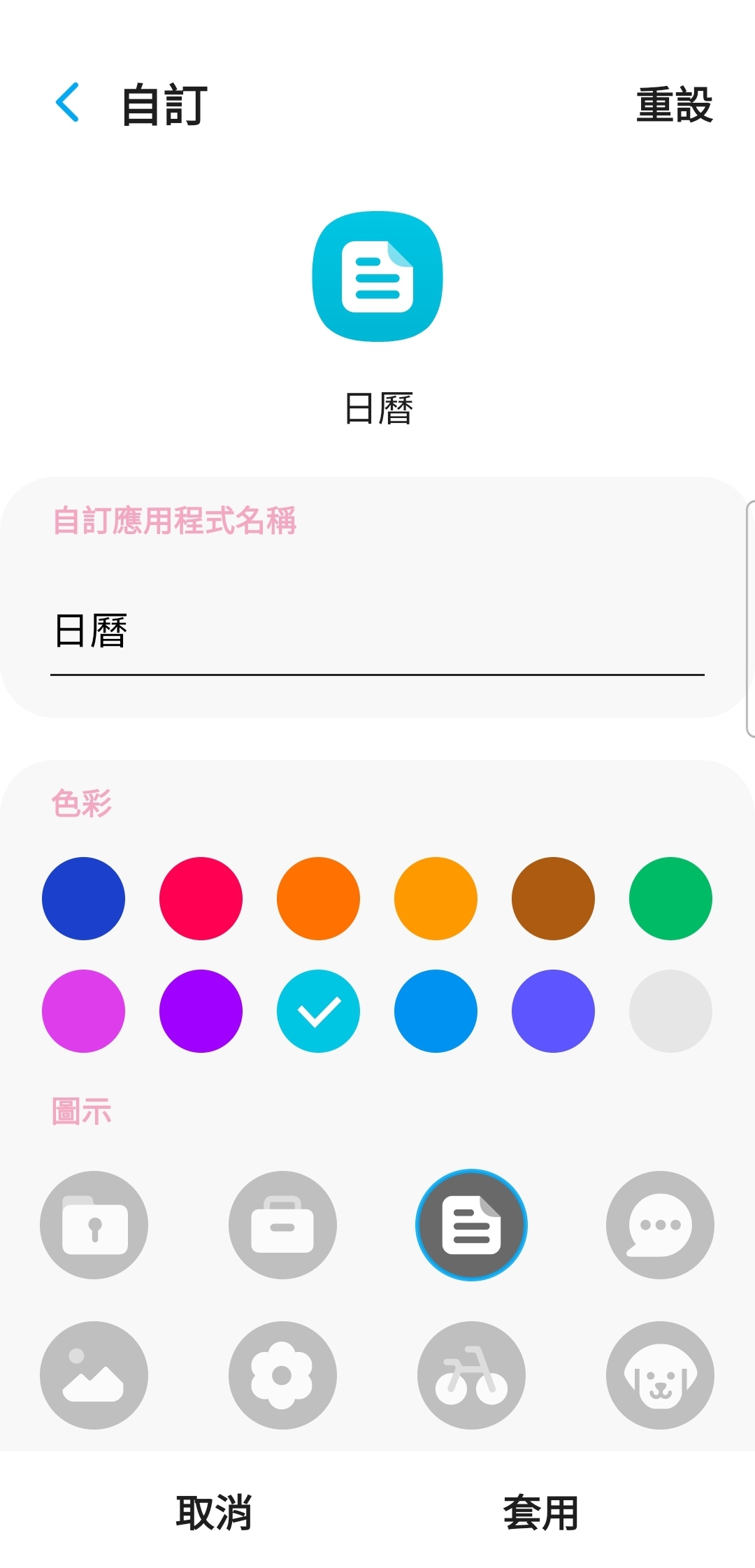Select the dark blue color

click(x=83, y=898)
